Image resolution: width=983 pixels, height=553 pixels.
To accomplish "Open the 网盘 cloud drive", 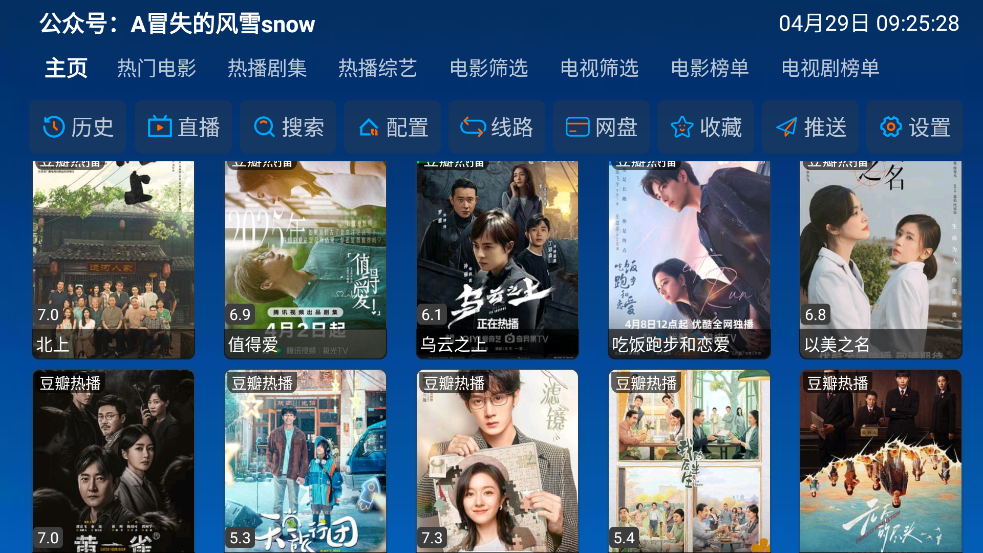I will tap(601, 127).
